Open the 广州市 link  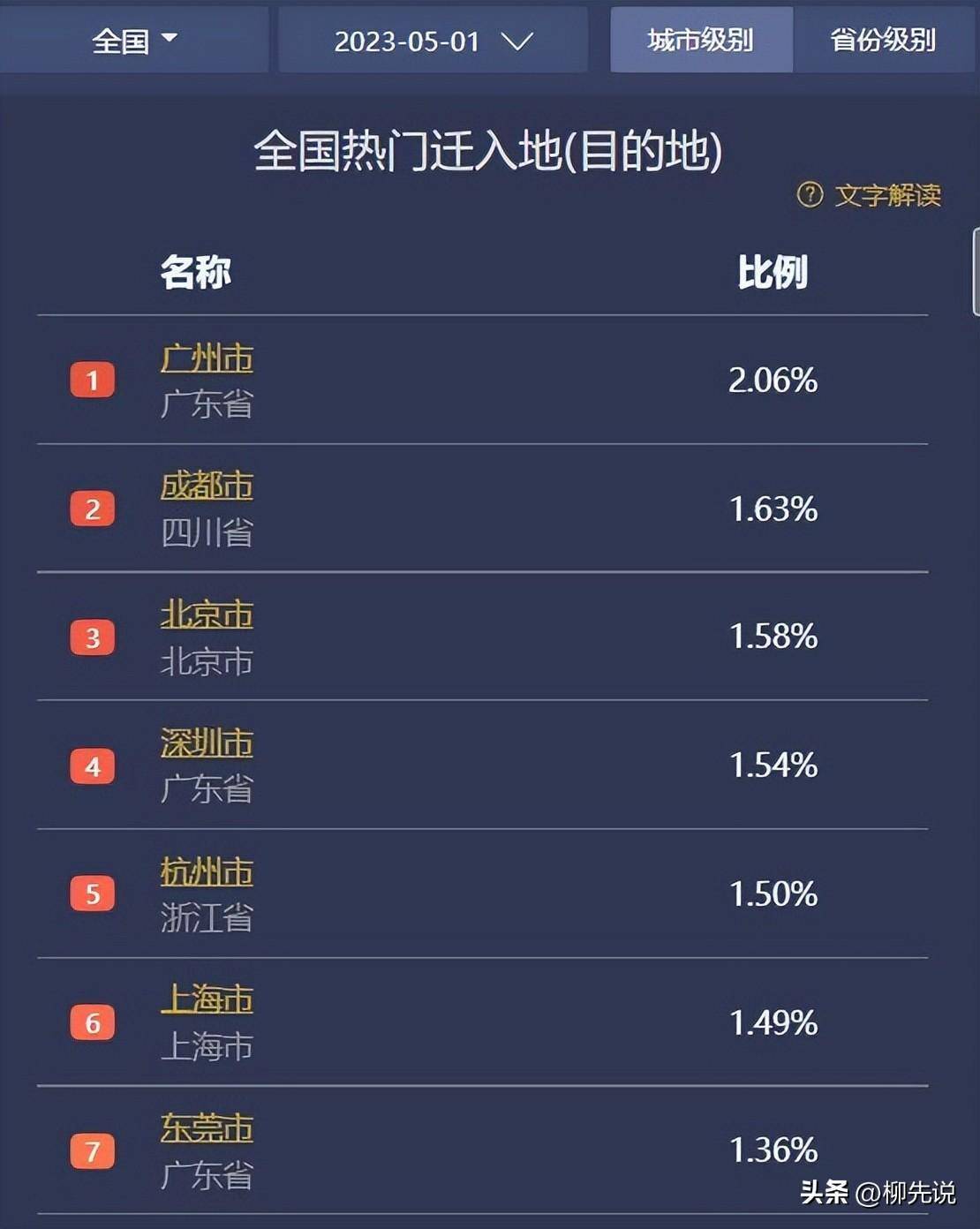click(207, 358)
